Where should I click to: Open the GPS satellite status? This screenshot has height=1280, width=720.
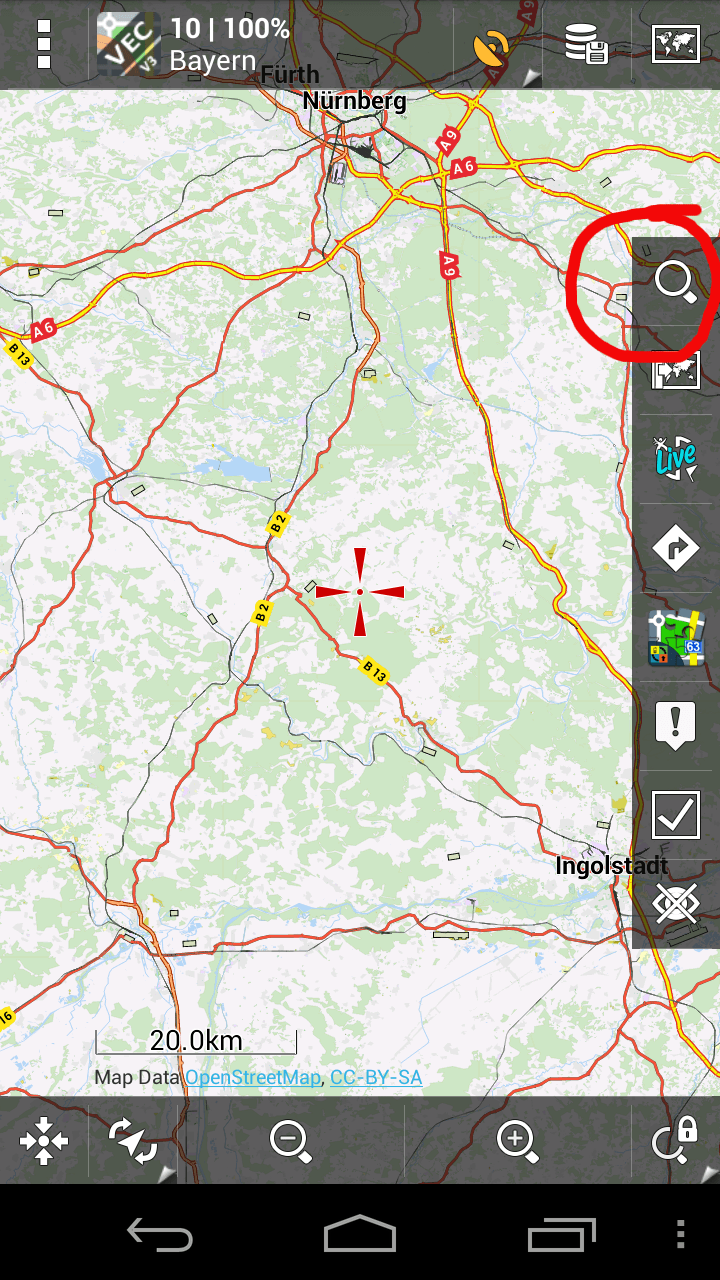(x=492, y=45)
